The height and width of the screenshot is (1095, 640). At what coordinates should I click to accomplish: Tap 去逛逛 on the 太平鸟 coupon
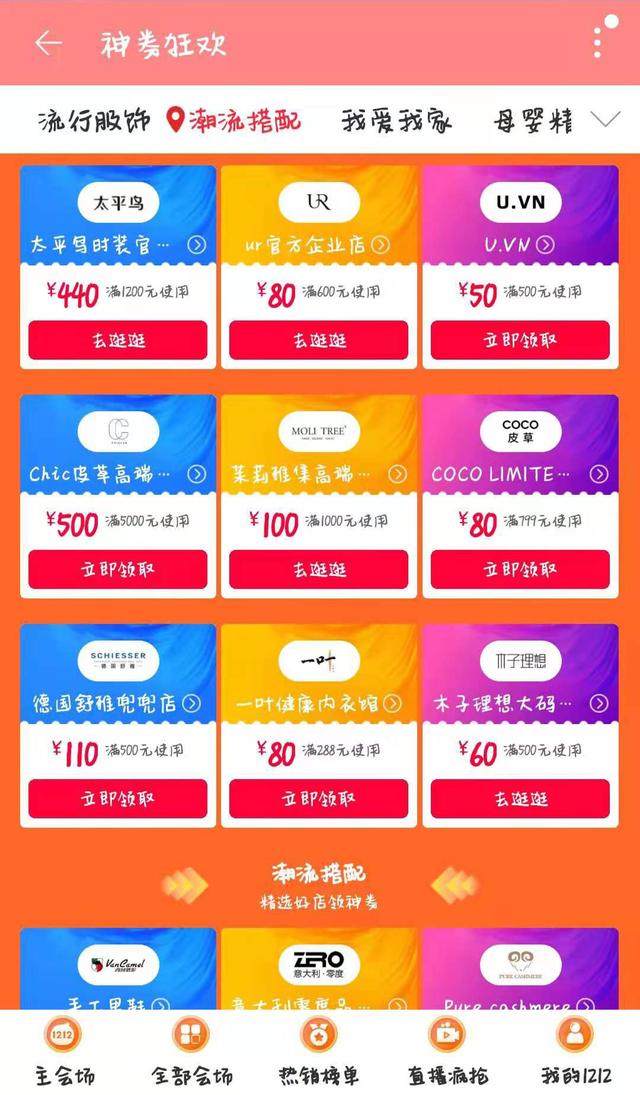pos(118,341)
